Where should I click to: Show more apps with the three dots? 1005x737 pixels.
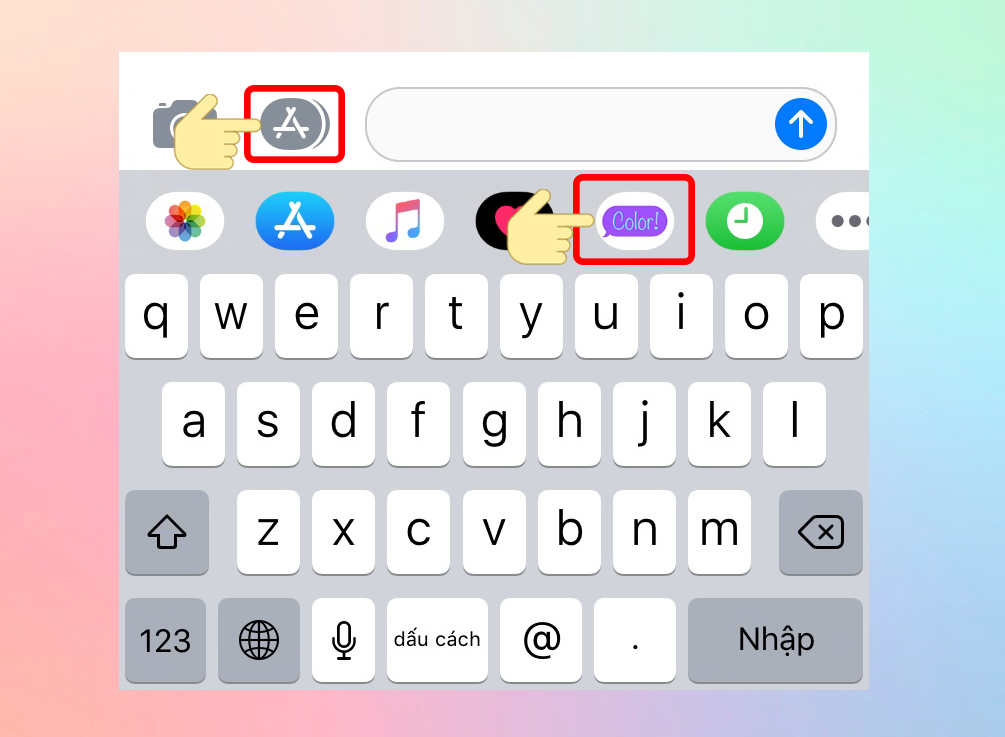point(845,221)
